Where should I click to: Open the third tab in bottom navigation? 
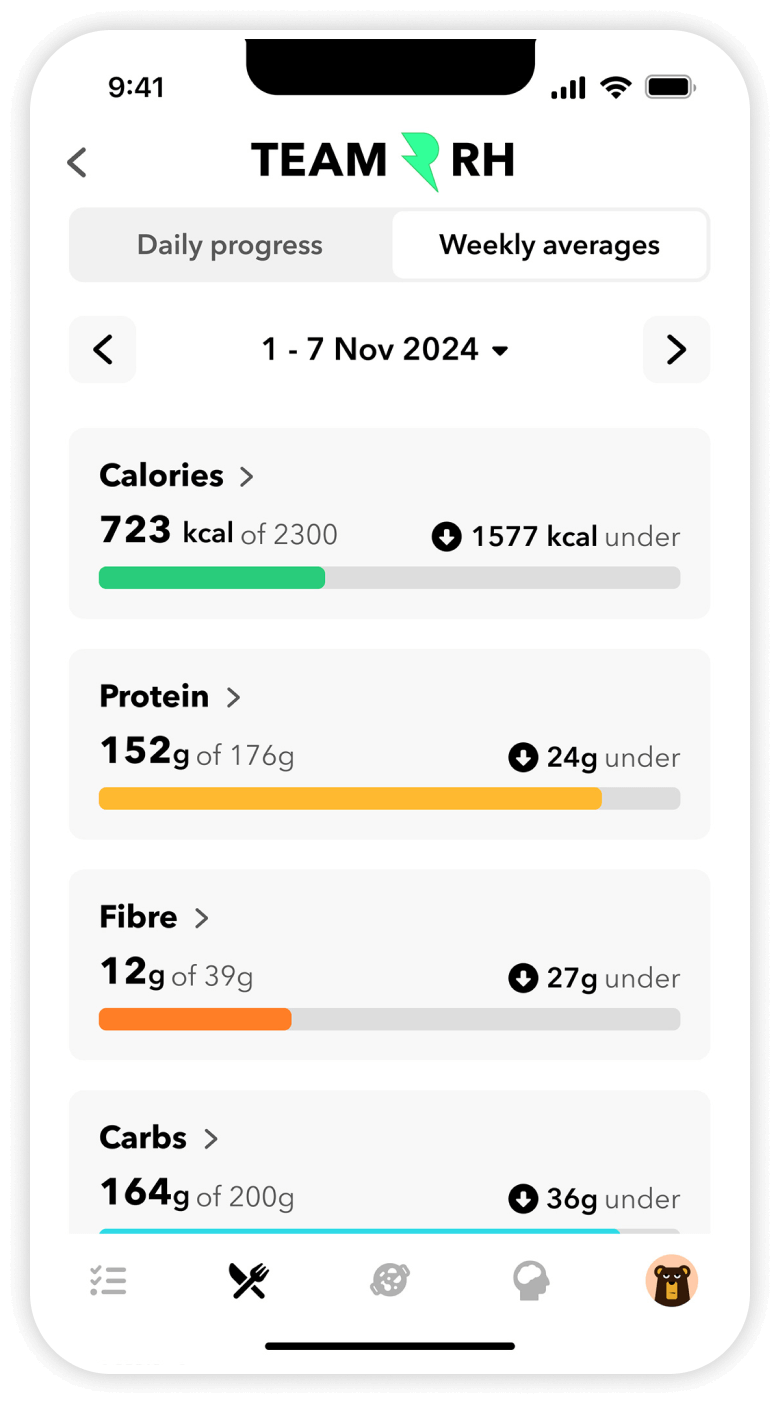point(389,1281)
